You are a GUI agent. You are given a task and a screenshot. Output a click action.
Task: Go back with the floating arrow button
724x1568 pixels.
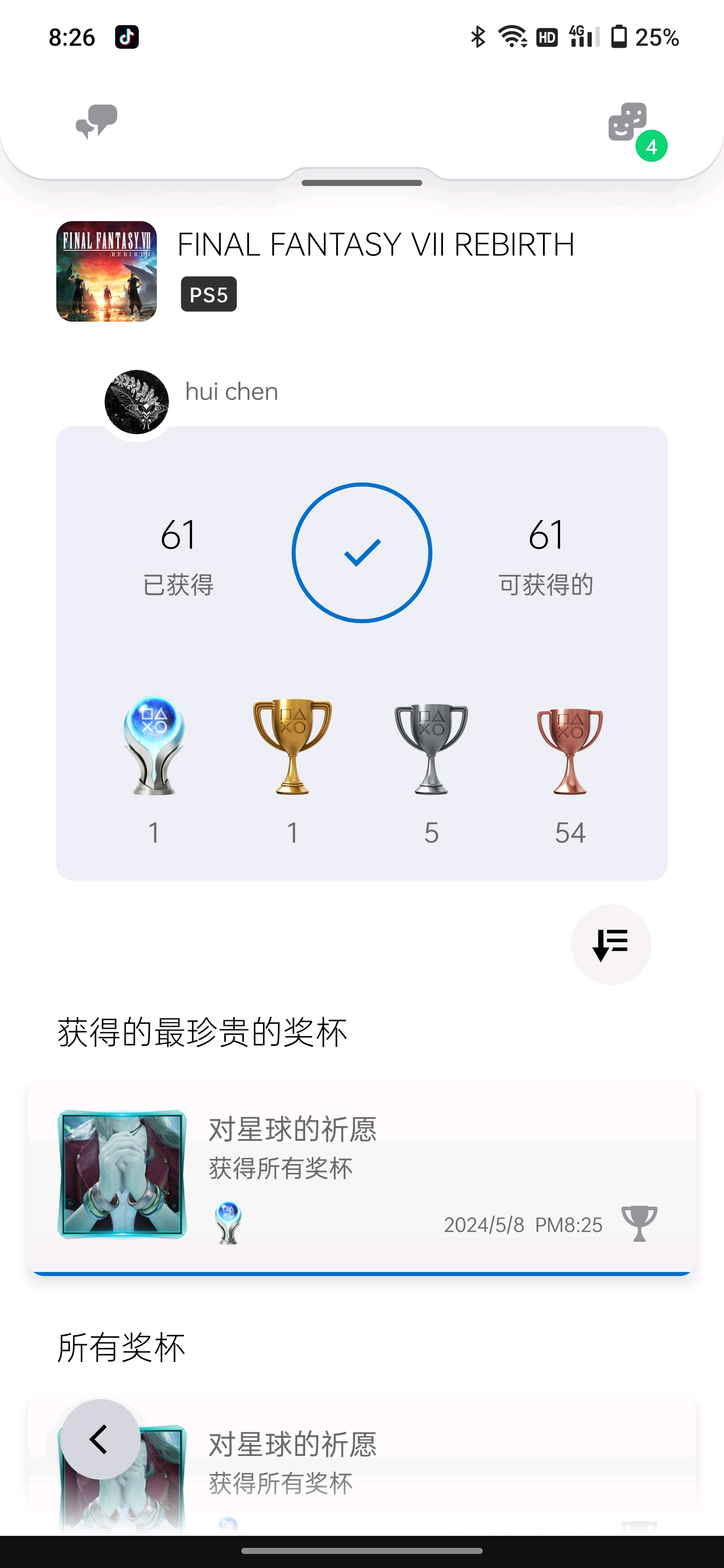coord(101,1439)
